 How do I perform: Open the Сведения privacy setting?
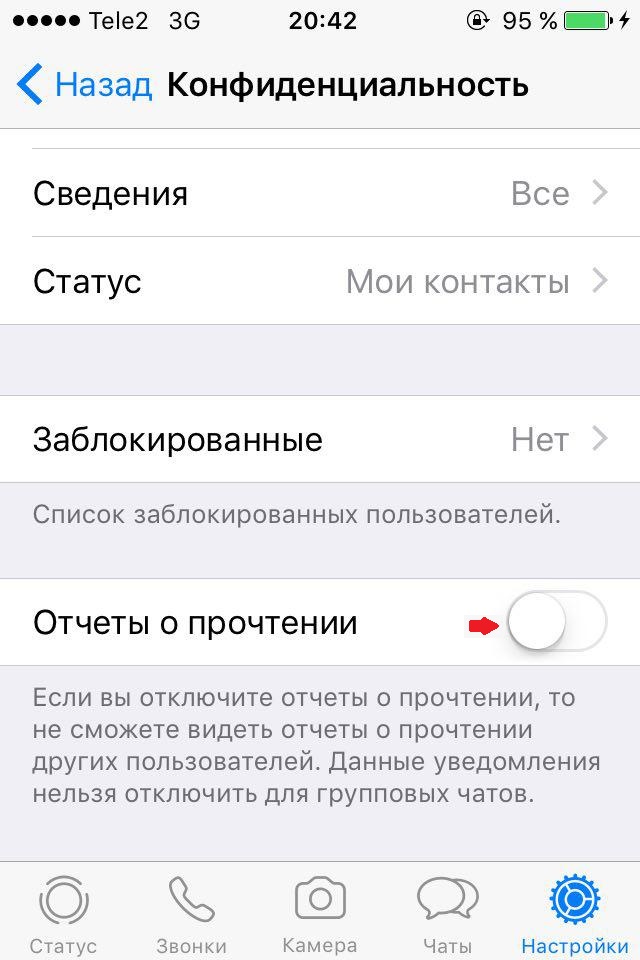(320, 193)
